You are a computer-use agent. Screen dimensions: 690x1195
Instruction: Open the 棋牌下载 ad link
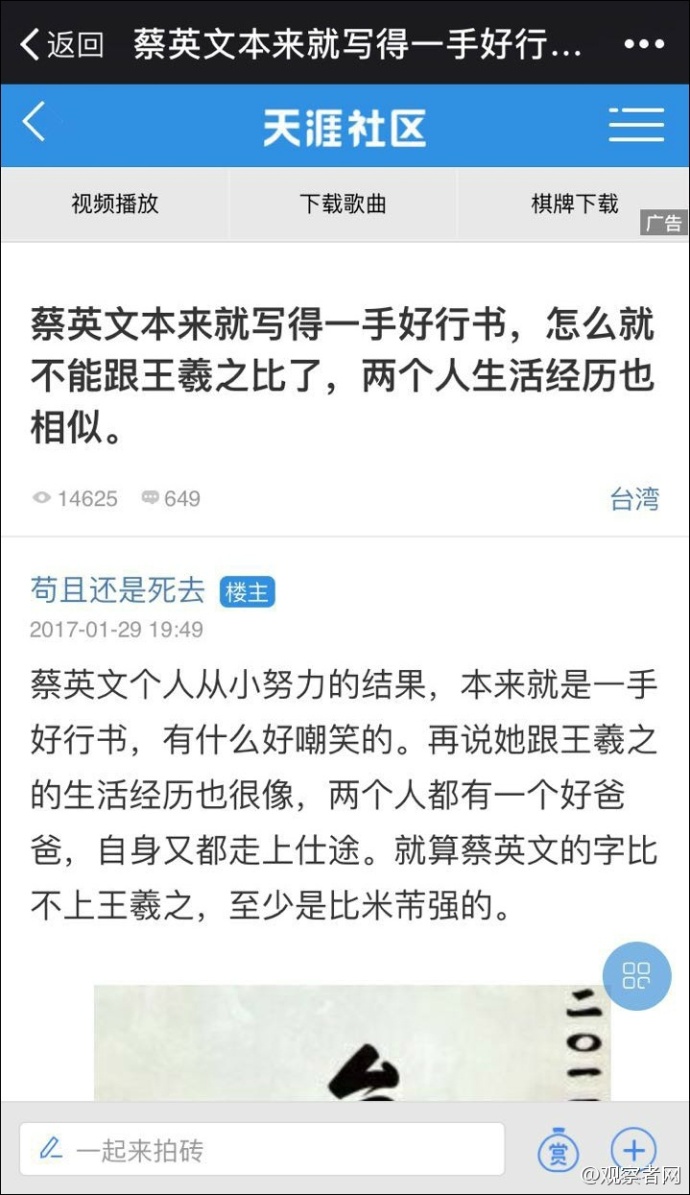point(574,204)
